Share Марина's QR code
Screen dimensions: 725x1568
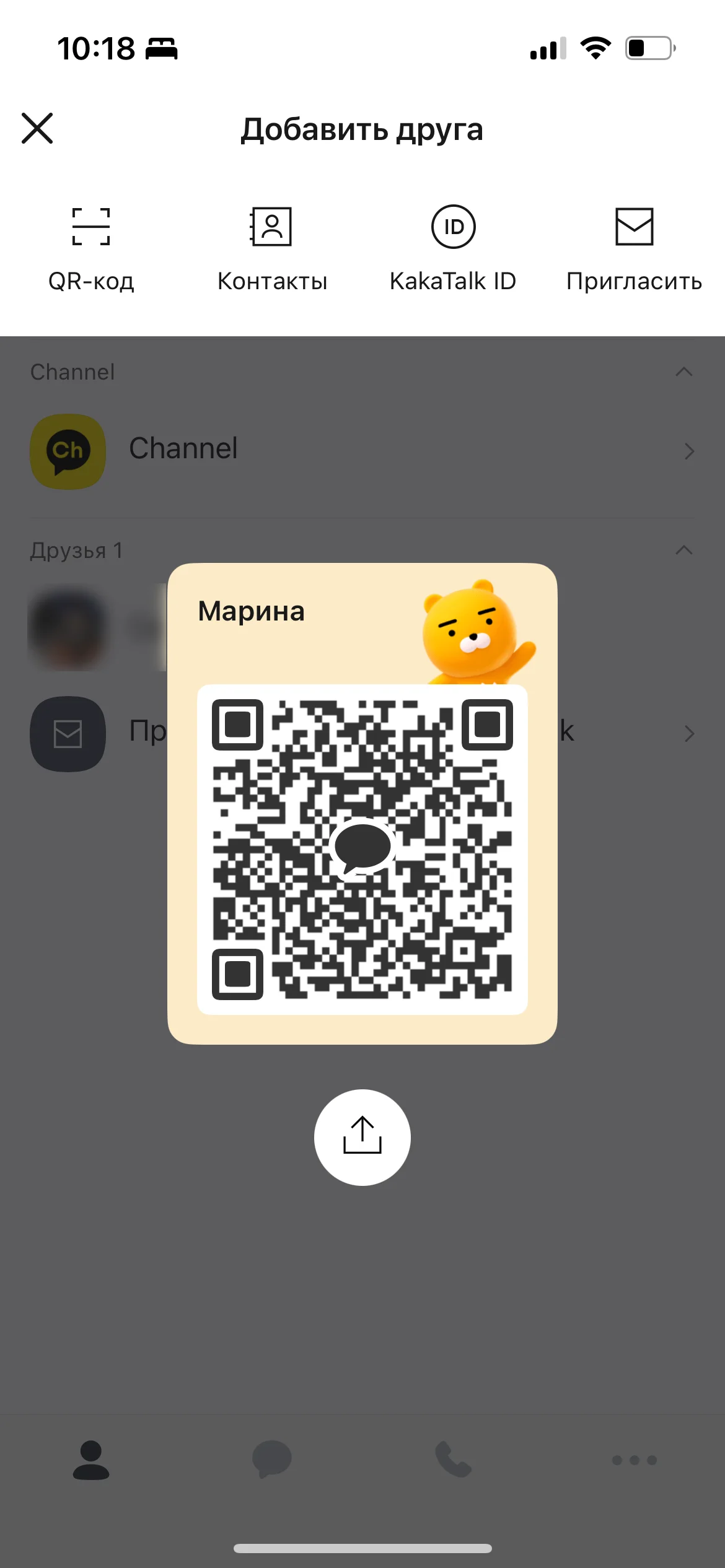click(x=362, y=1137)
